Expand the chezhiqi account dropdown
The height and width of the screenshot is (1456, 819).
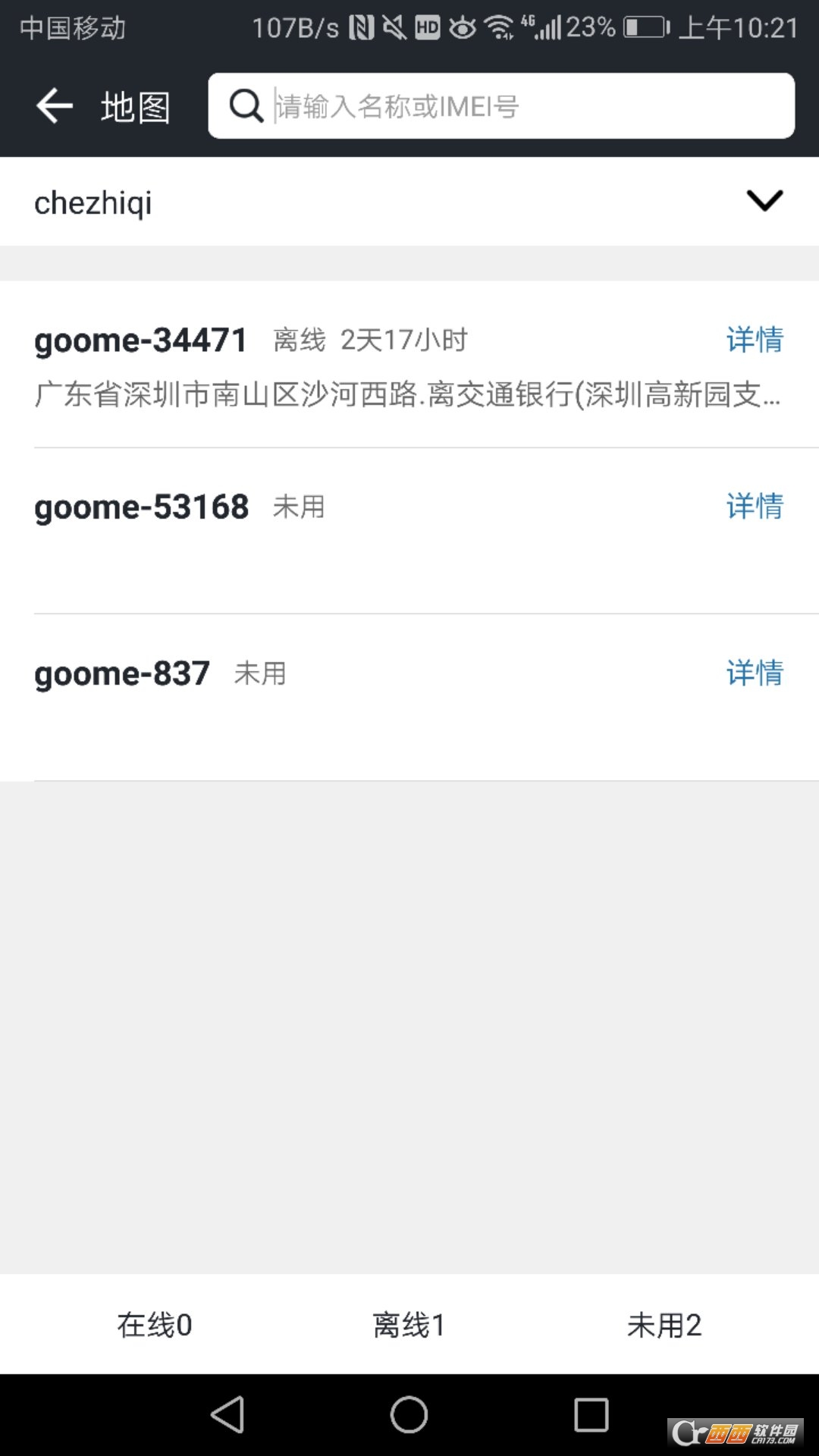[764, 201]
